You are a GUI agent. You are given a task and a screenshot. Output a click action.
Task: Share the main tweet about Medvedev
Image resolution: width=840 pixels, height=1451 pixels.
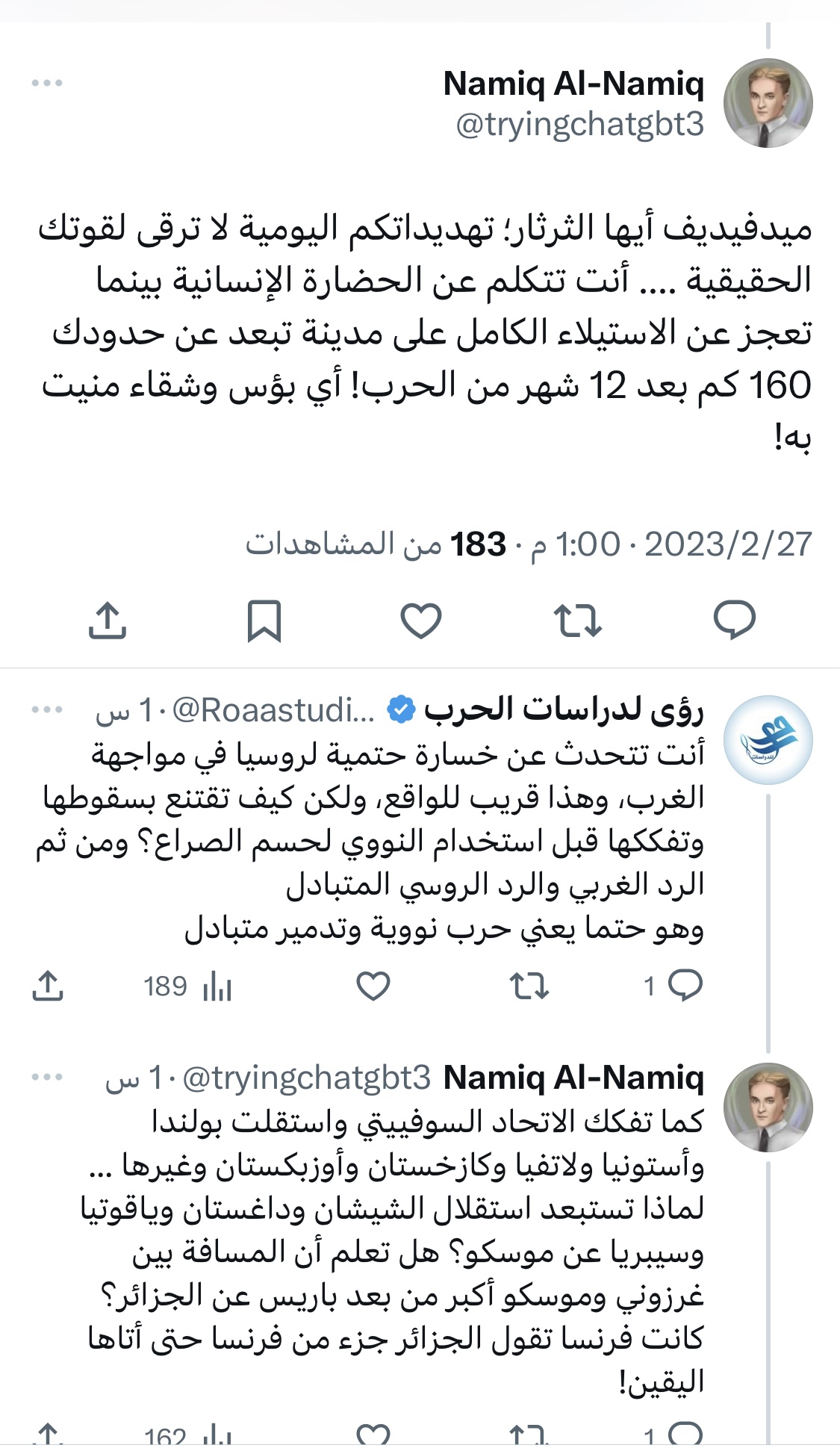[108, 620]
